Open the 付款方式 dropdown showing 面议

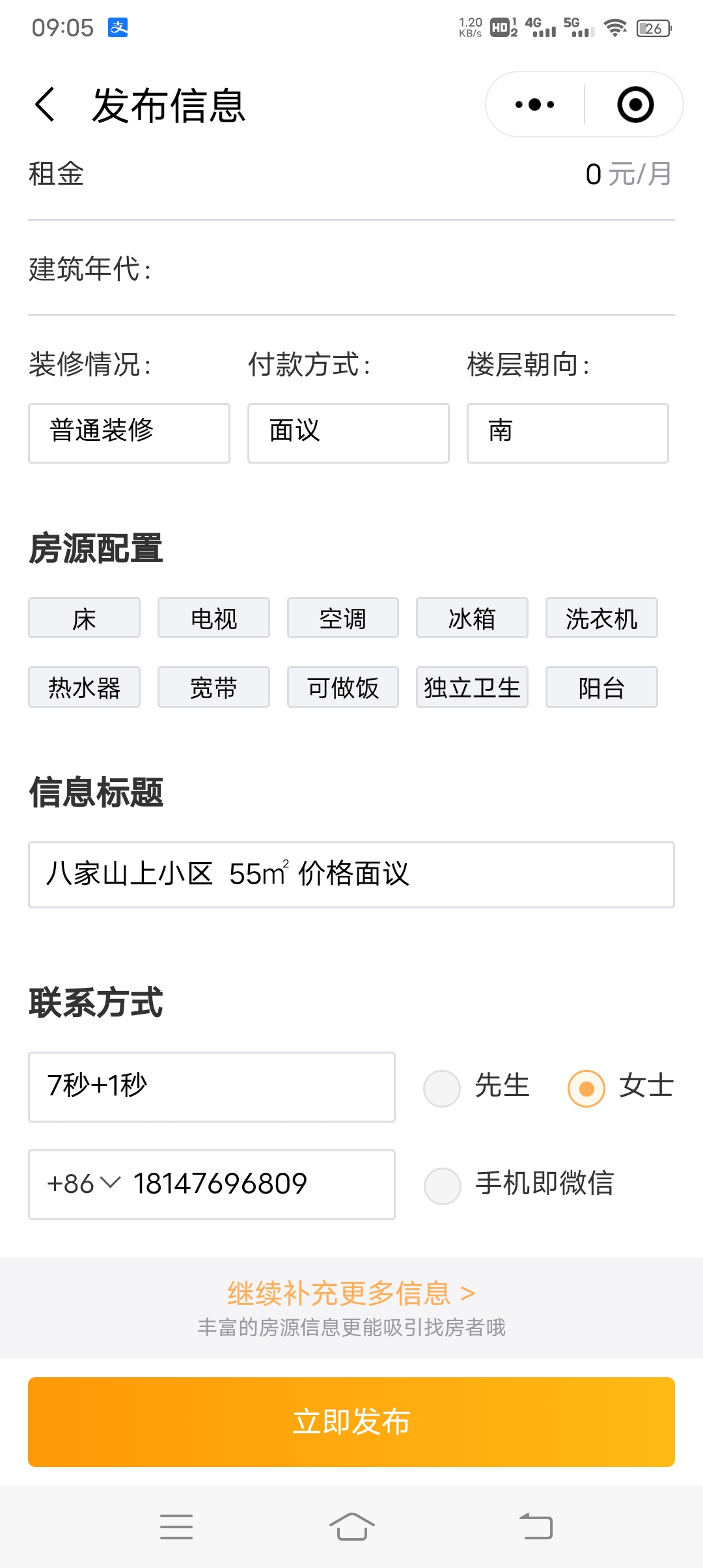(x=348, y=433)
